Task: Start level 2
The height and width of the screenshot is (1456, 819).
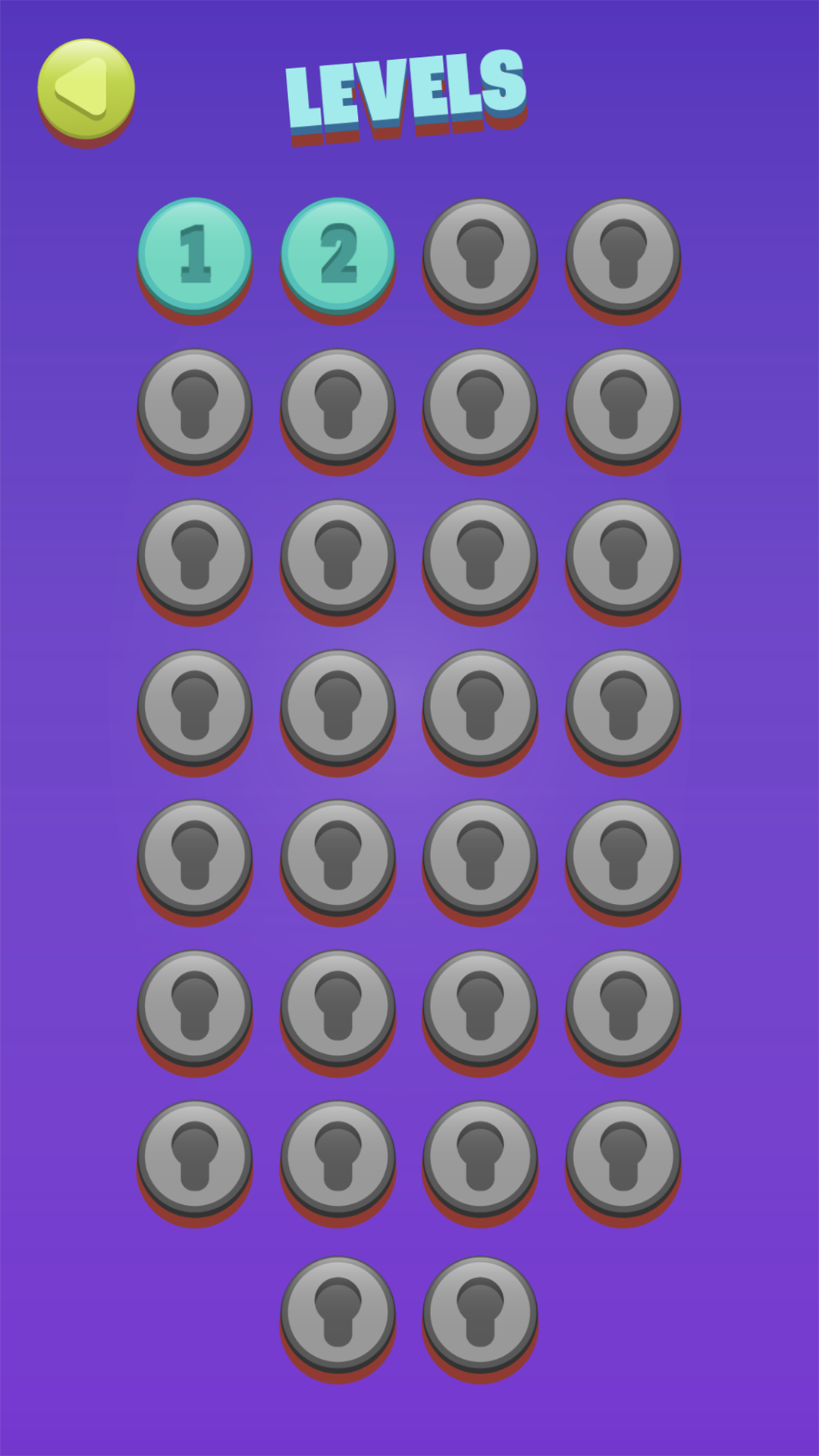Action: [338, 258]
